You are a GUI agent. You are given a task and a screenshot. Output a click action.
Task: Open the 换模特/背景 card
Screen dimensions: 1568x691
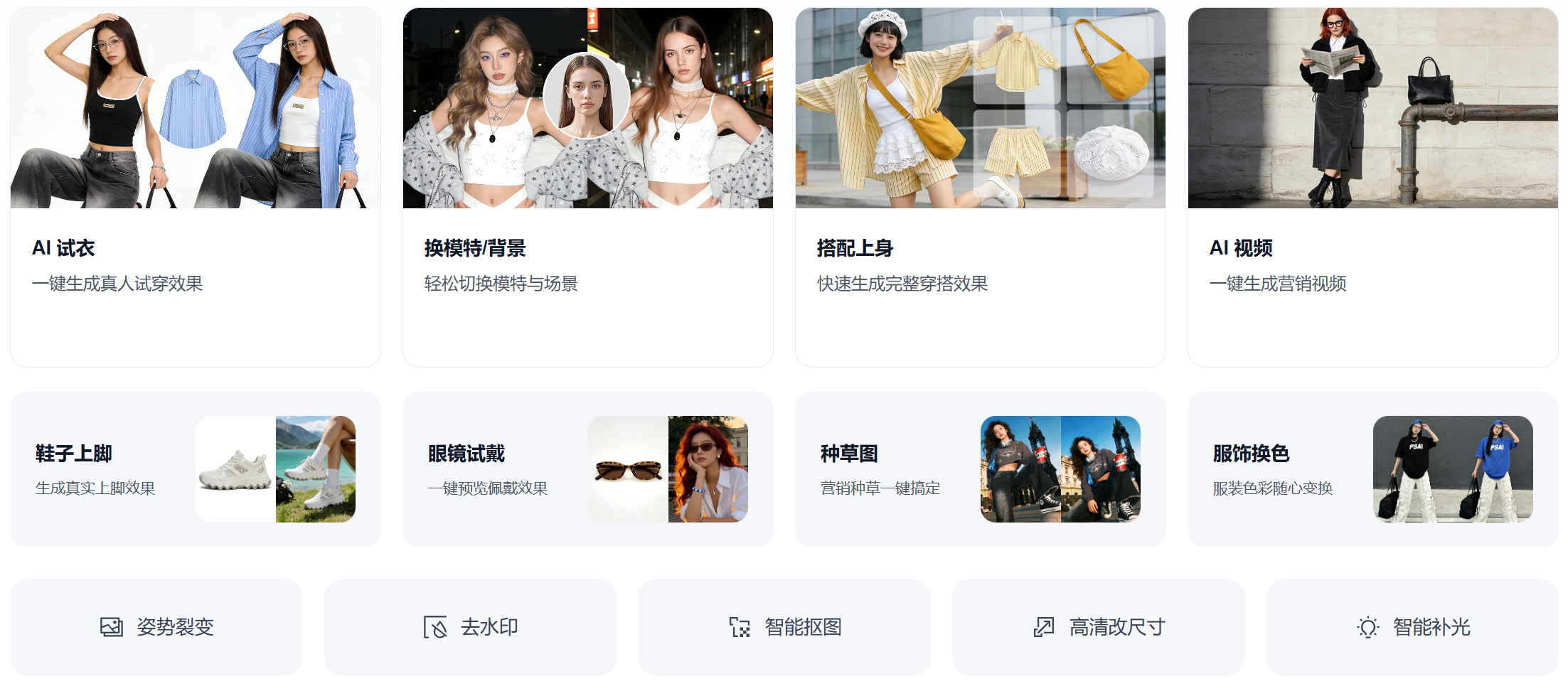(587, 187)
